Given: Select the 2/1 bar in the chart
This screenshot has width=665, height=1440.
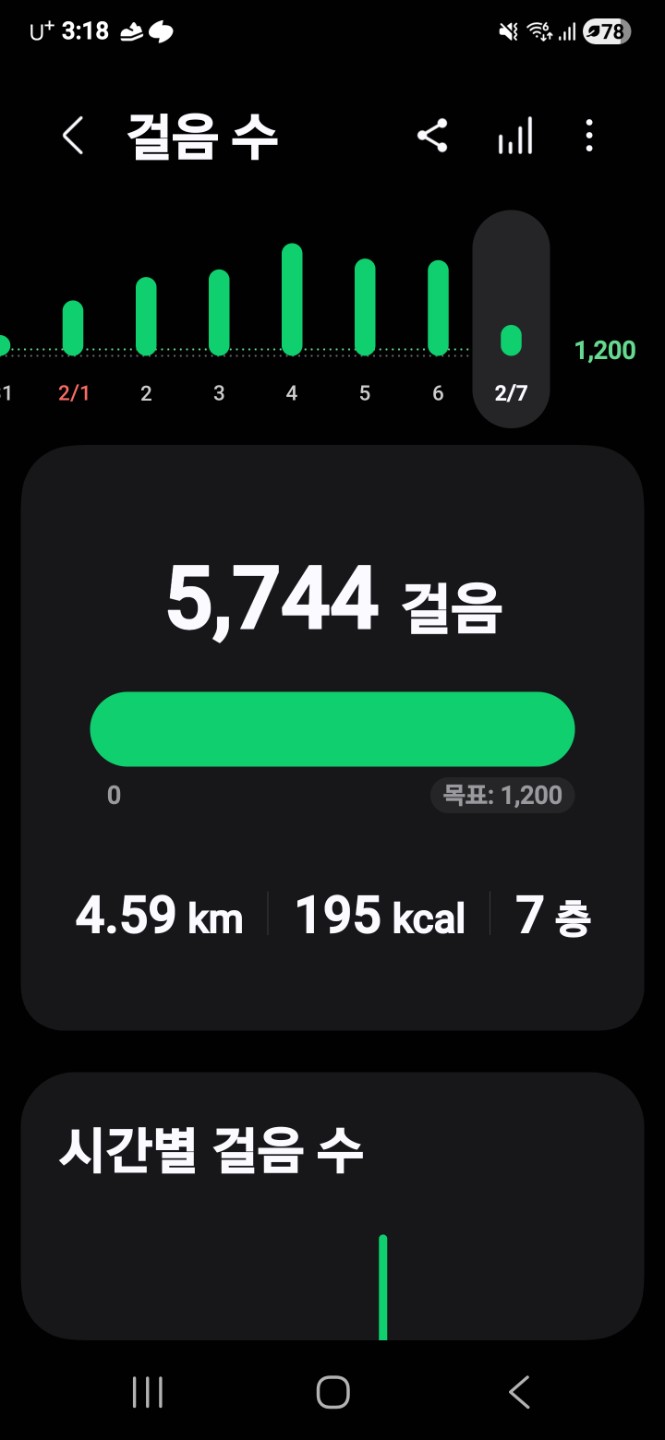Looking at the screenshot, I should coord(73,328).
